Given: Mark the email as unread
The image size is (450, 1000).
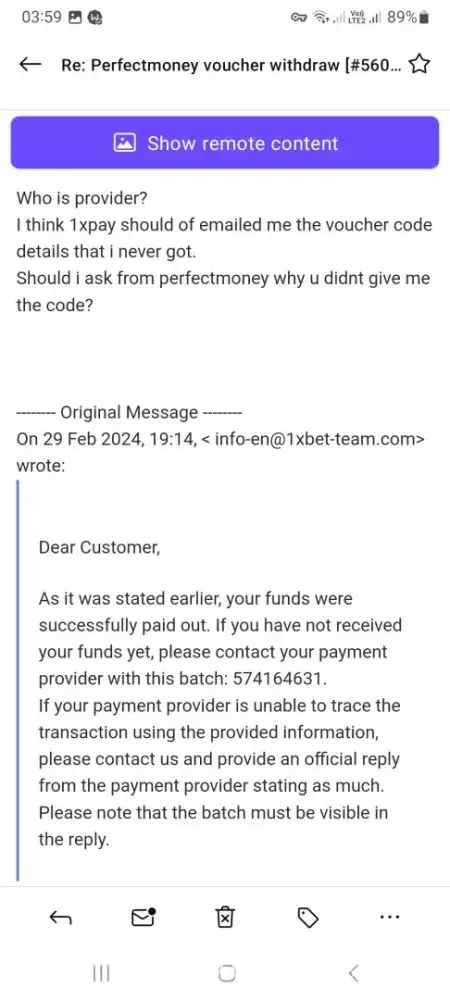Looking at the screenshot, I should point(143,916).
